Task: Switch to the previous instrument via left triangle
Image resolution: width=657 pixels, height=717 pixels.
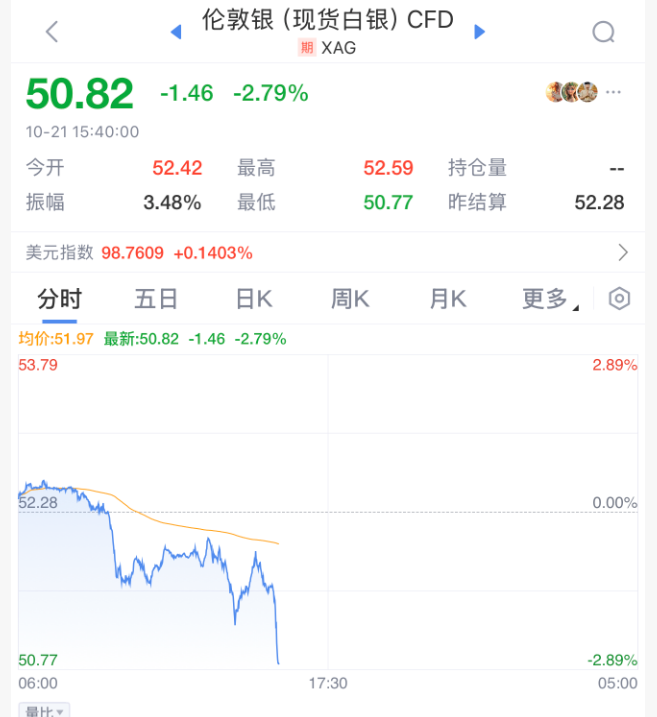Action: click(x=176, y=32)
